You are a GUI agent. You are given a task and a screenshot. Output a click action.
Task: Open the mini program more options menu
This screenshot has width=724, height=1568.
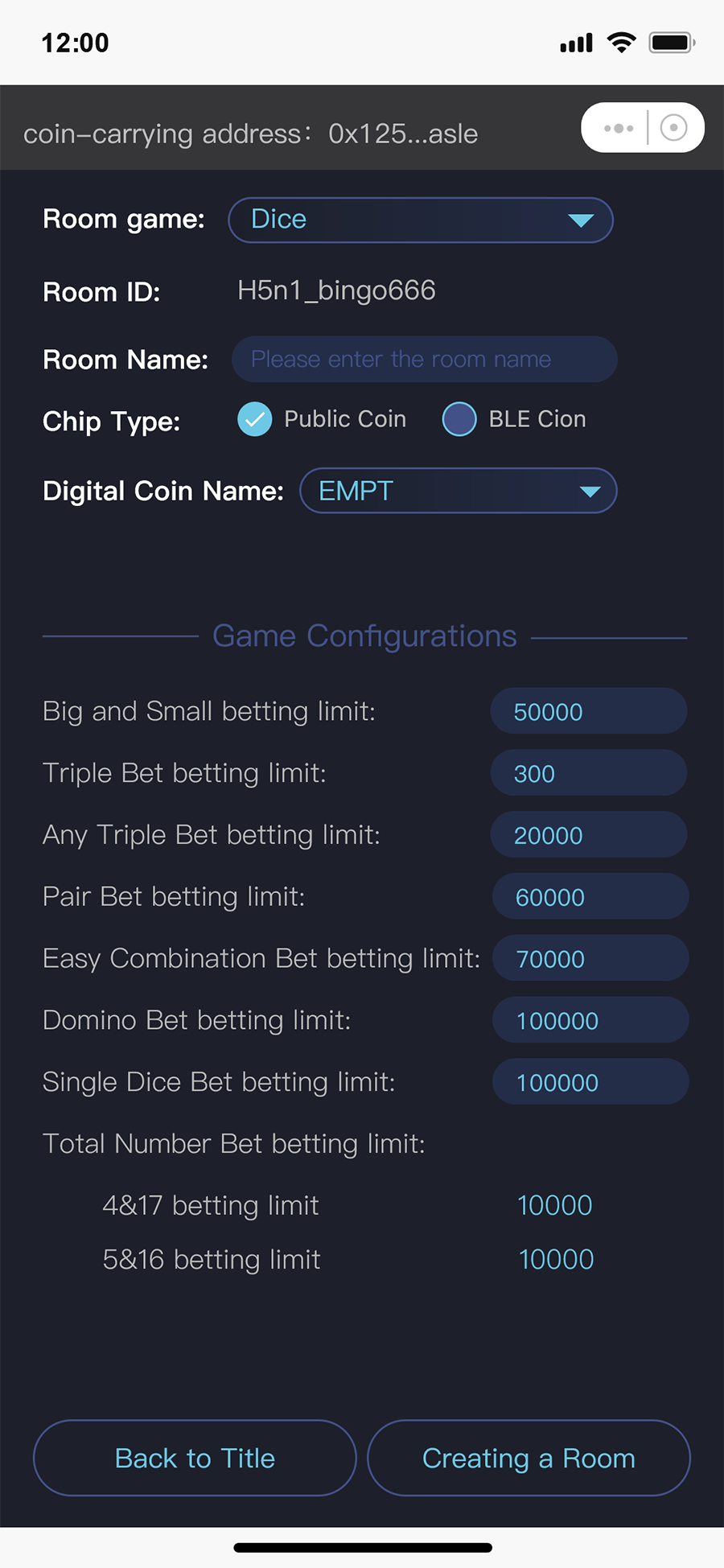618,128
